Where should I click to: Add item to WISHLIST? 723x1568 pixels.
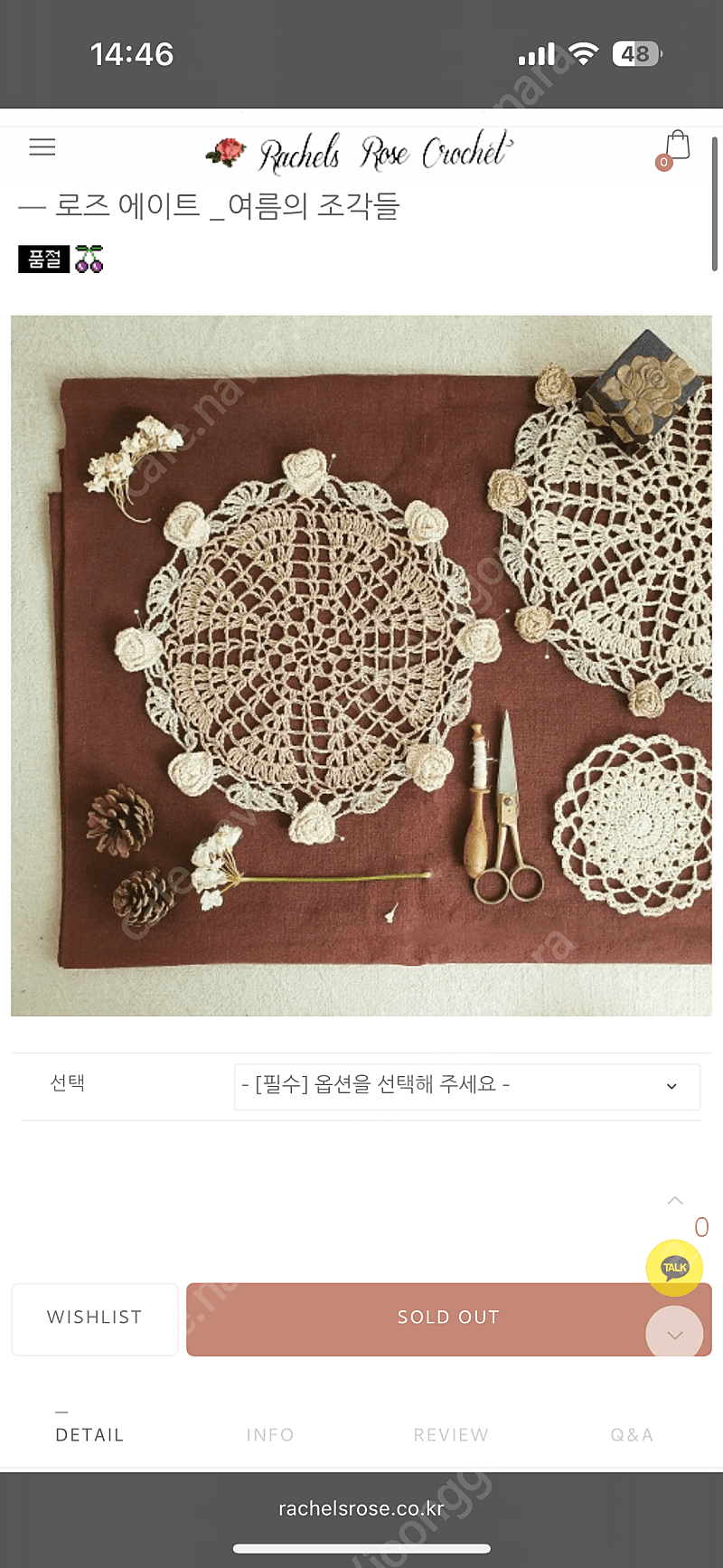coord(95,1318)
